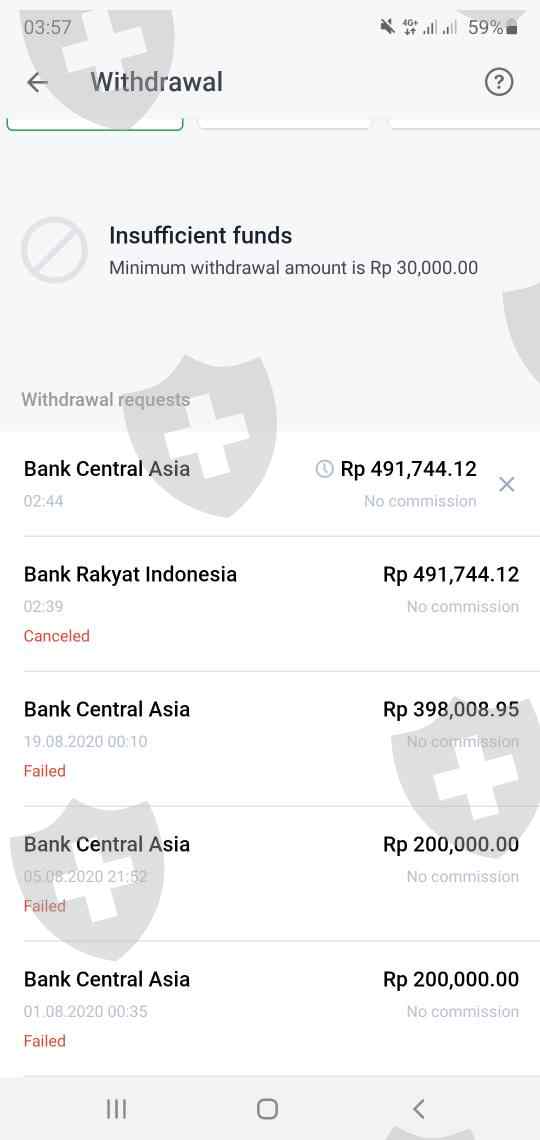The image size is (540, 1140).
Task: Tap the system home button
Action: tap(267, 1109)
